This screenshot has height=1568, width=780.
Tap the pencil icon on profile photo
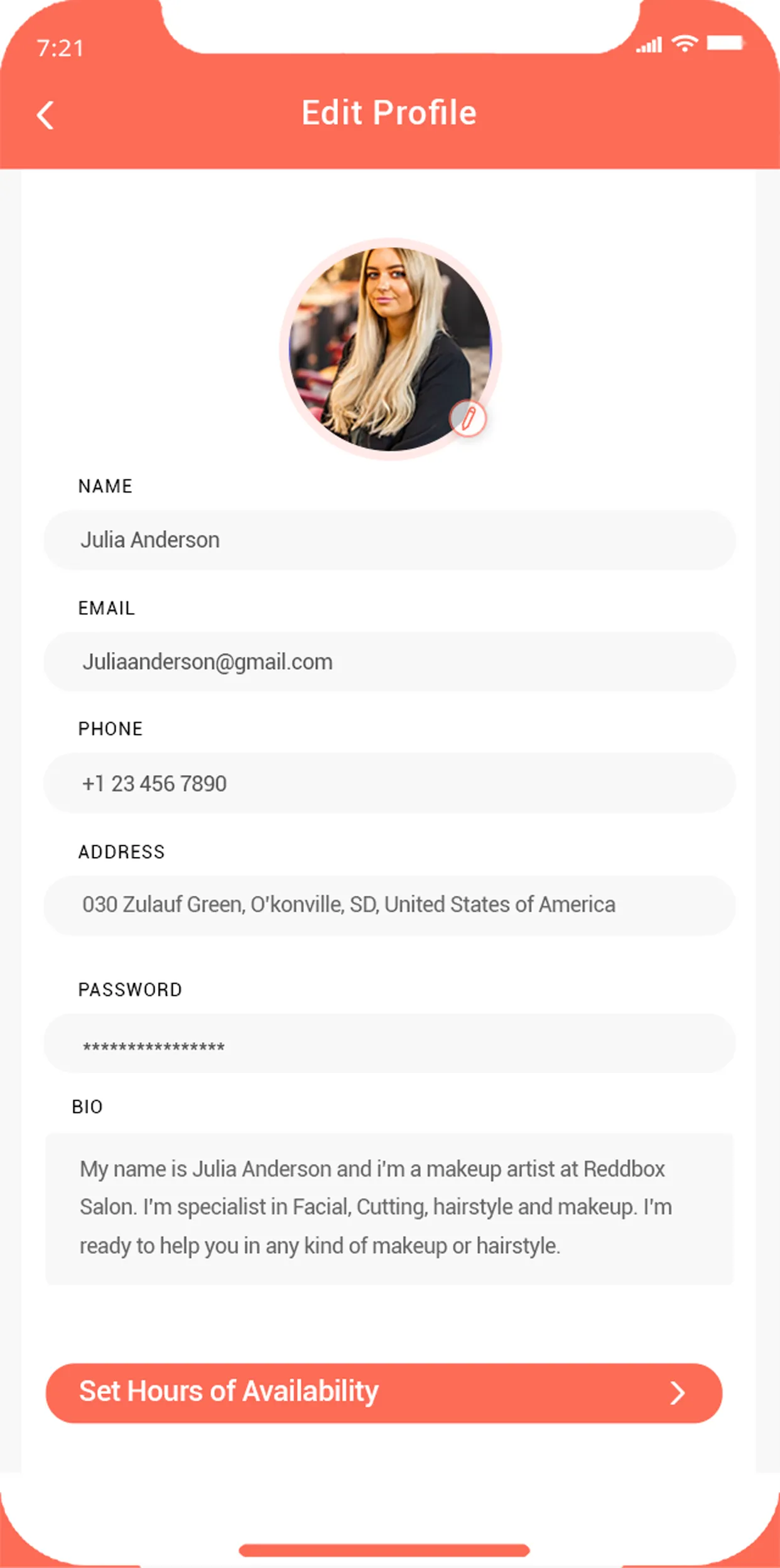click(468, 418)
